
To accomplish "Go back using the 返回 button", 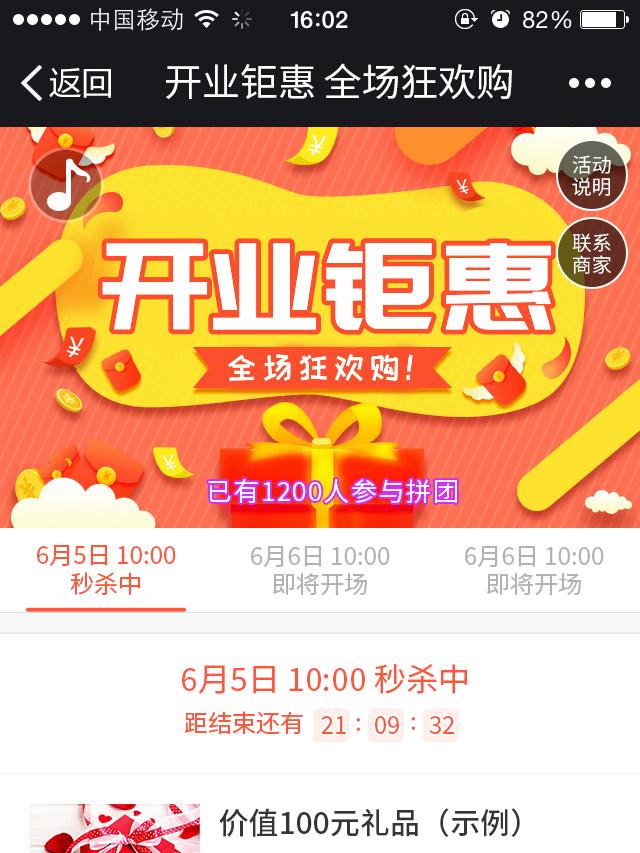I will (x=66, y=83).
